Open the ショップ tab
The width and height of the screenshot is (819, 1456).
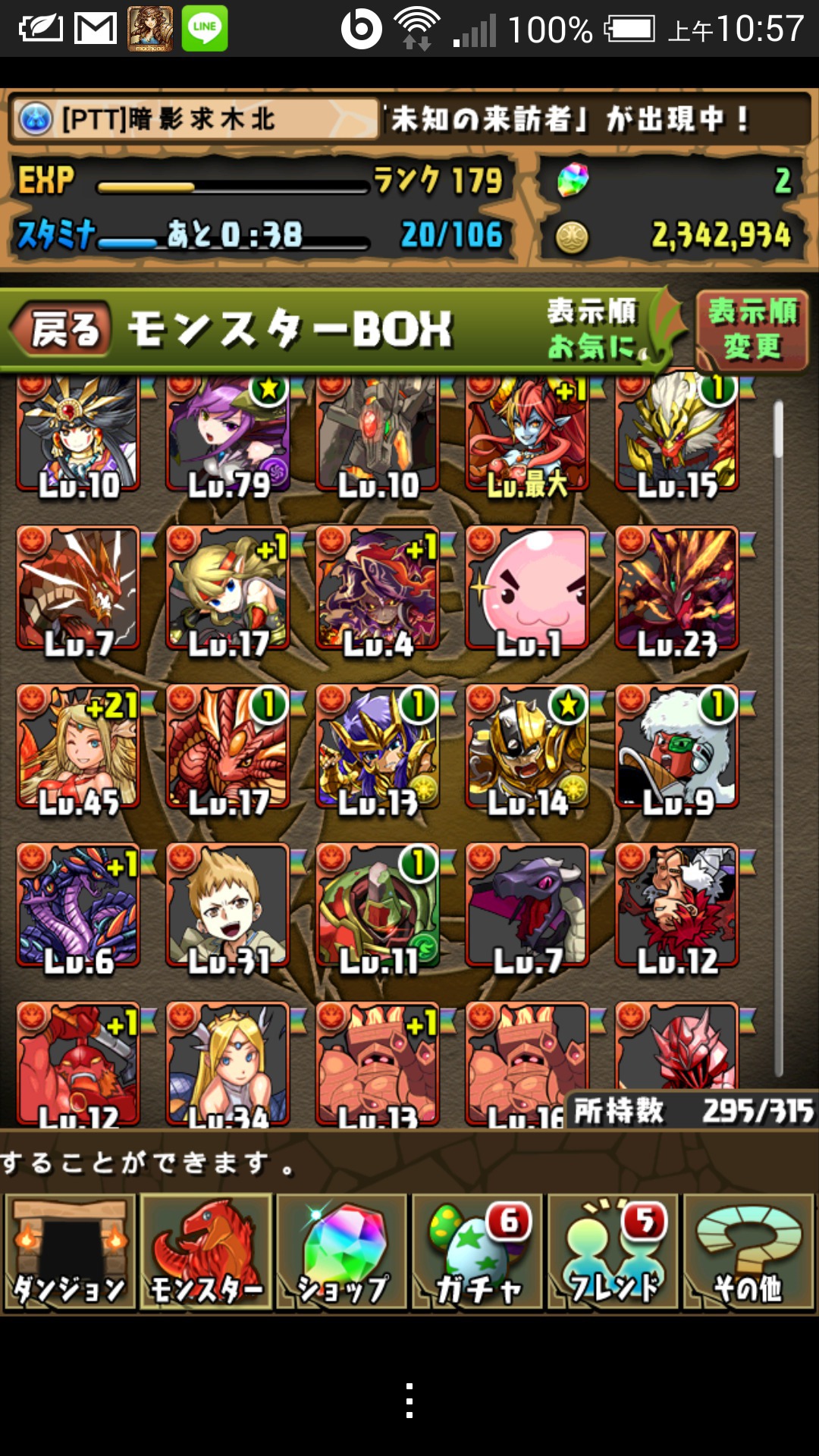[342, 1253]
